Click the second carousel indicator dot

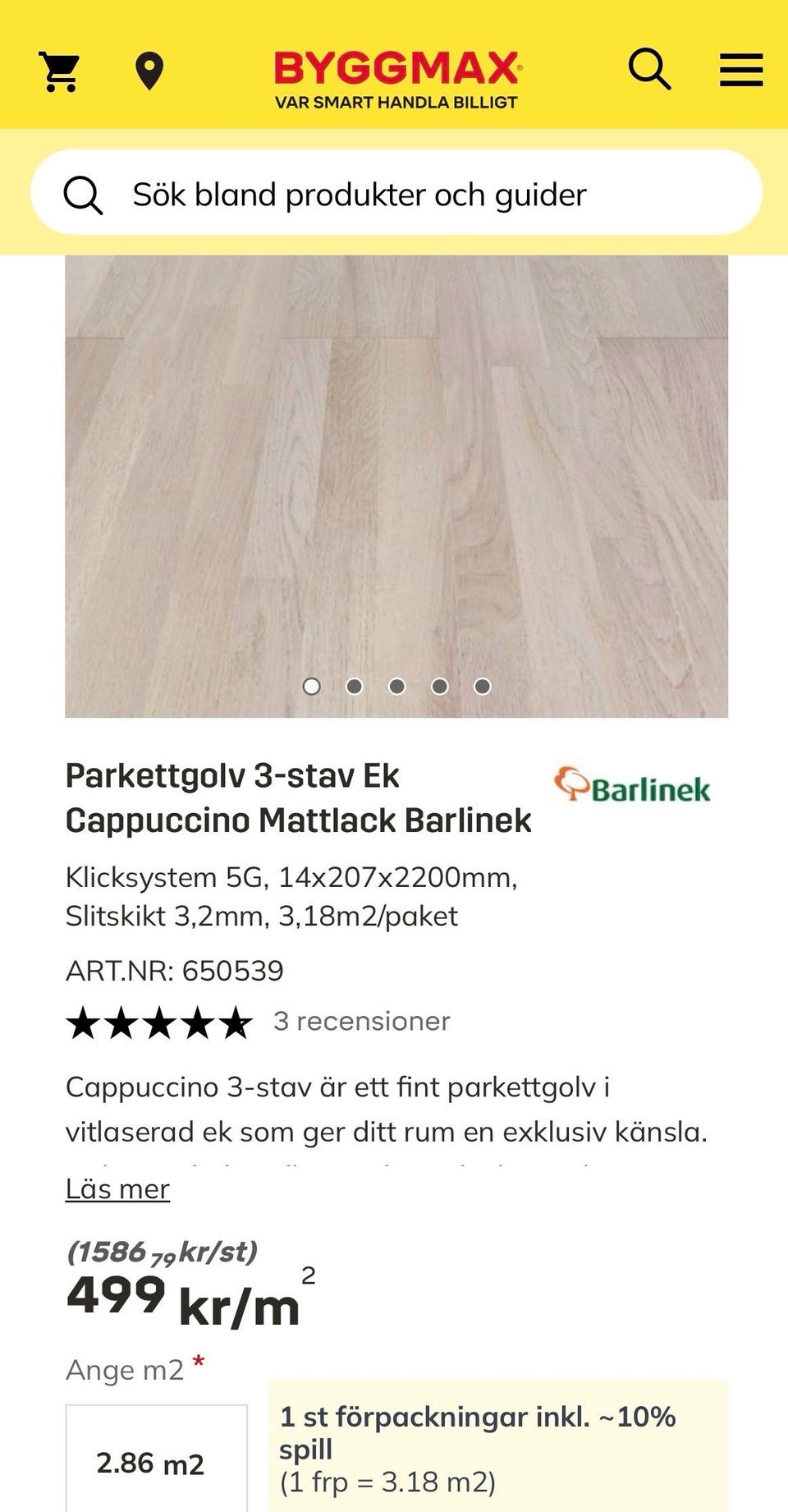(354, 687)
